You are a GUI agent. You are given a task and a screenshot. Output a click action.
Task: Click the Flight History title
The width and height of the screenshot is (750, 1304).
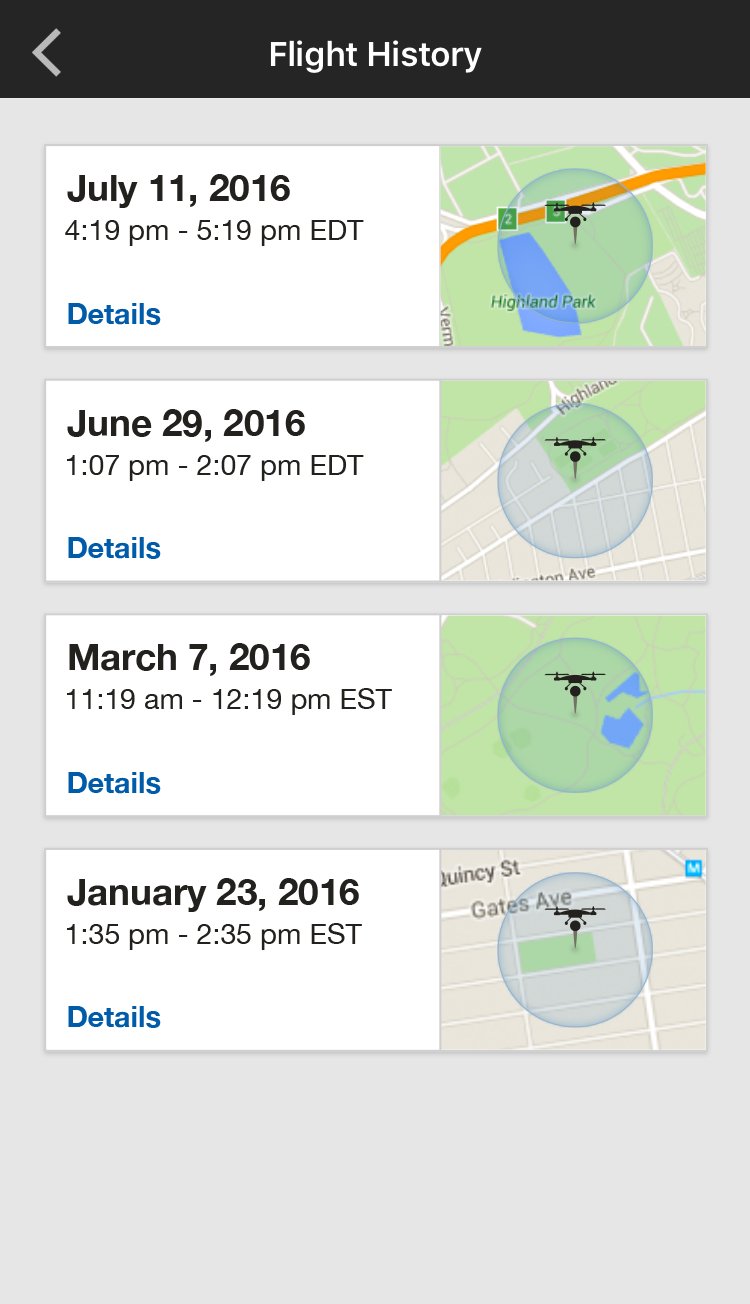375,53
